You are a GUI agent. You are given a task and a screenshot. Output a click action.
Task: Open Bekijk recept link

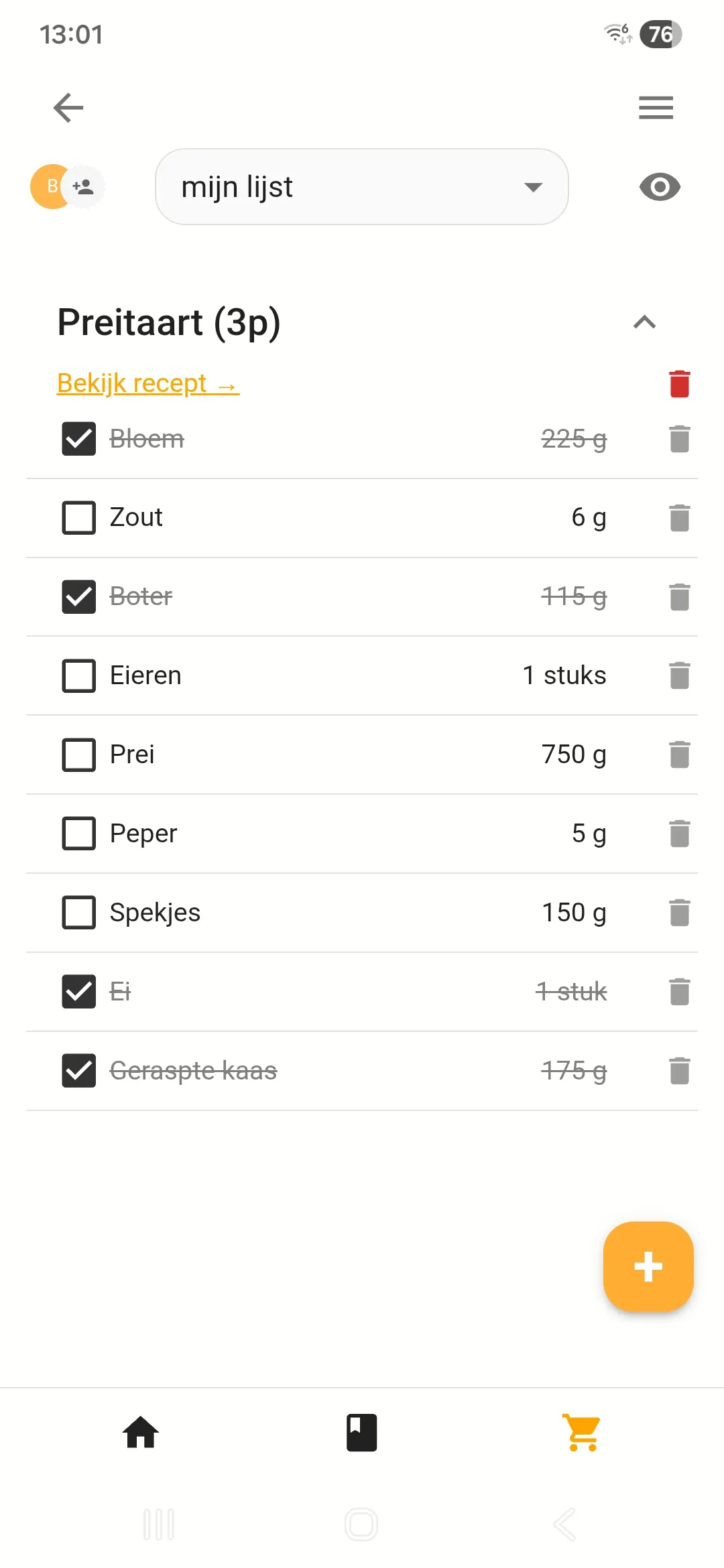point(147,383)
